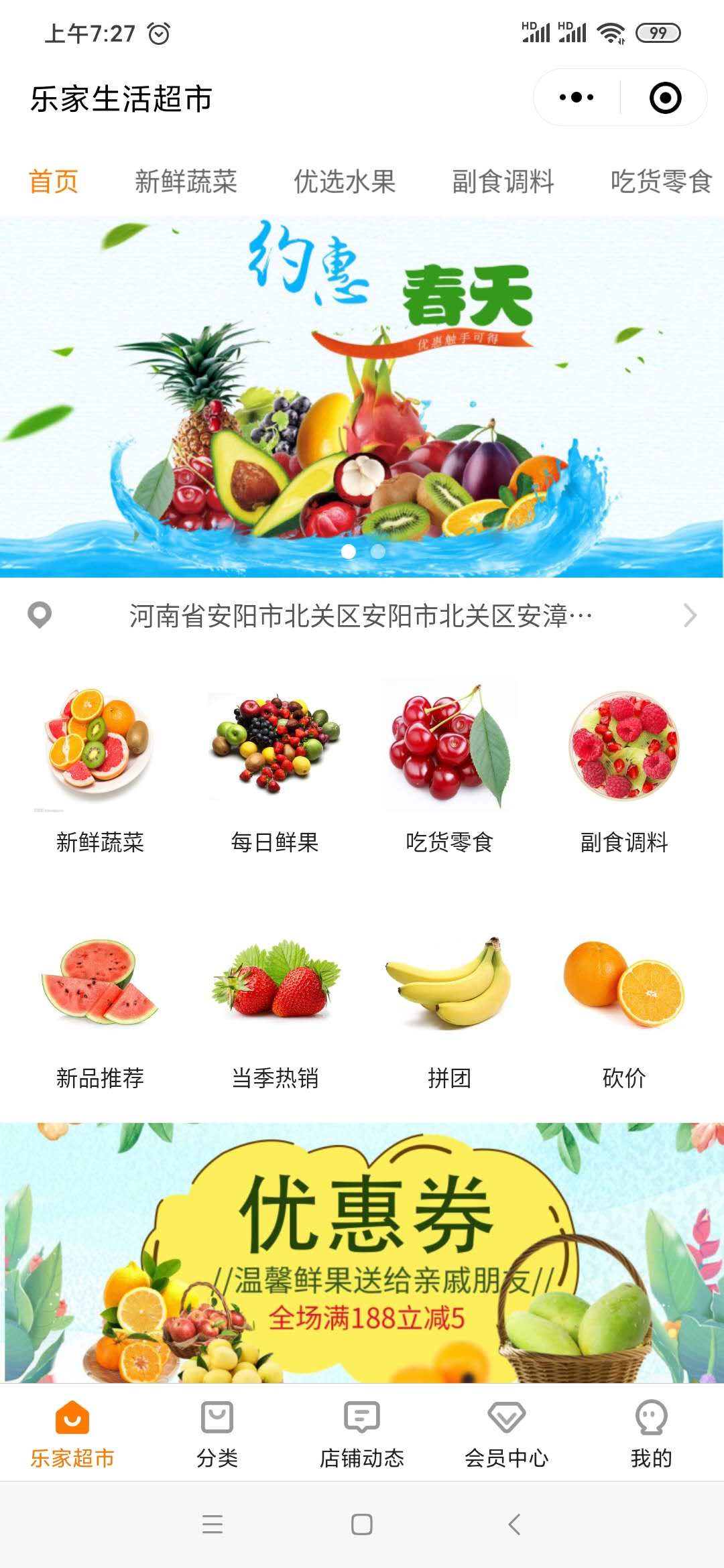Open the 优惠券 coupon banner

[362, 1253]
